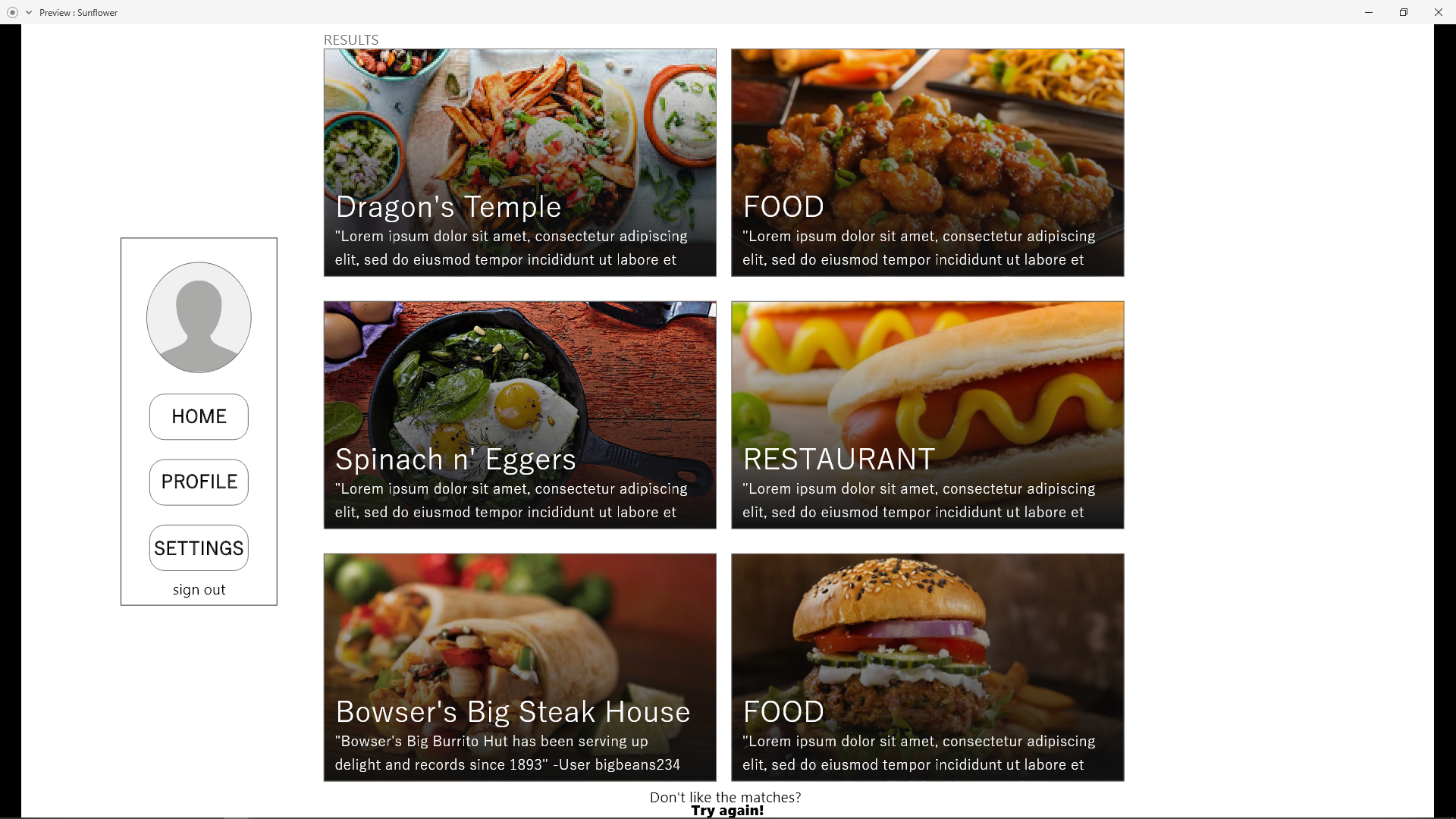Tap the Try again! link

(x=727, y=811)
